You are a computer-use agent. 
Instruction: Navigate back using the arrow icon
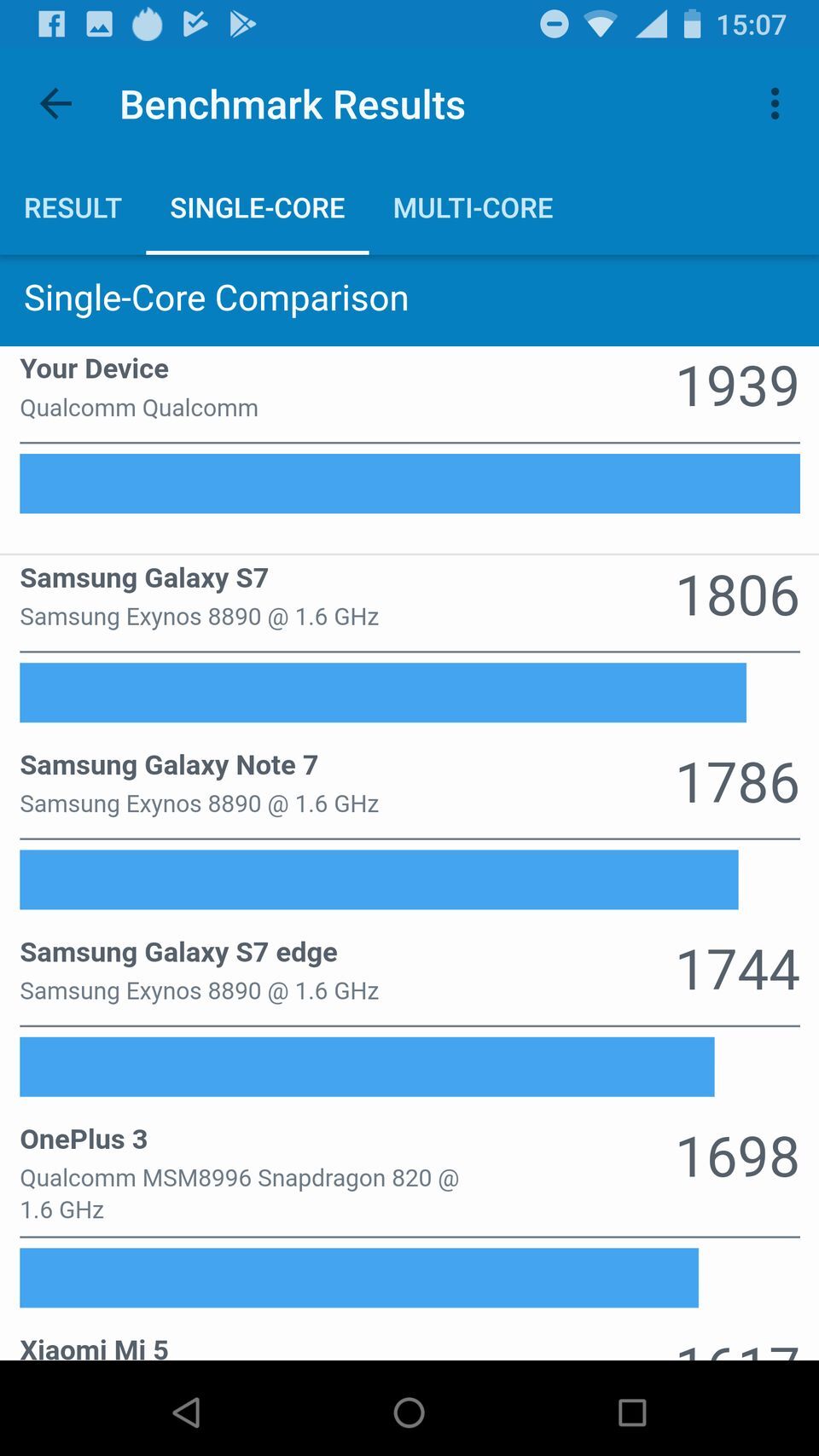[x=55, y=103]
